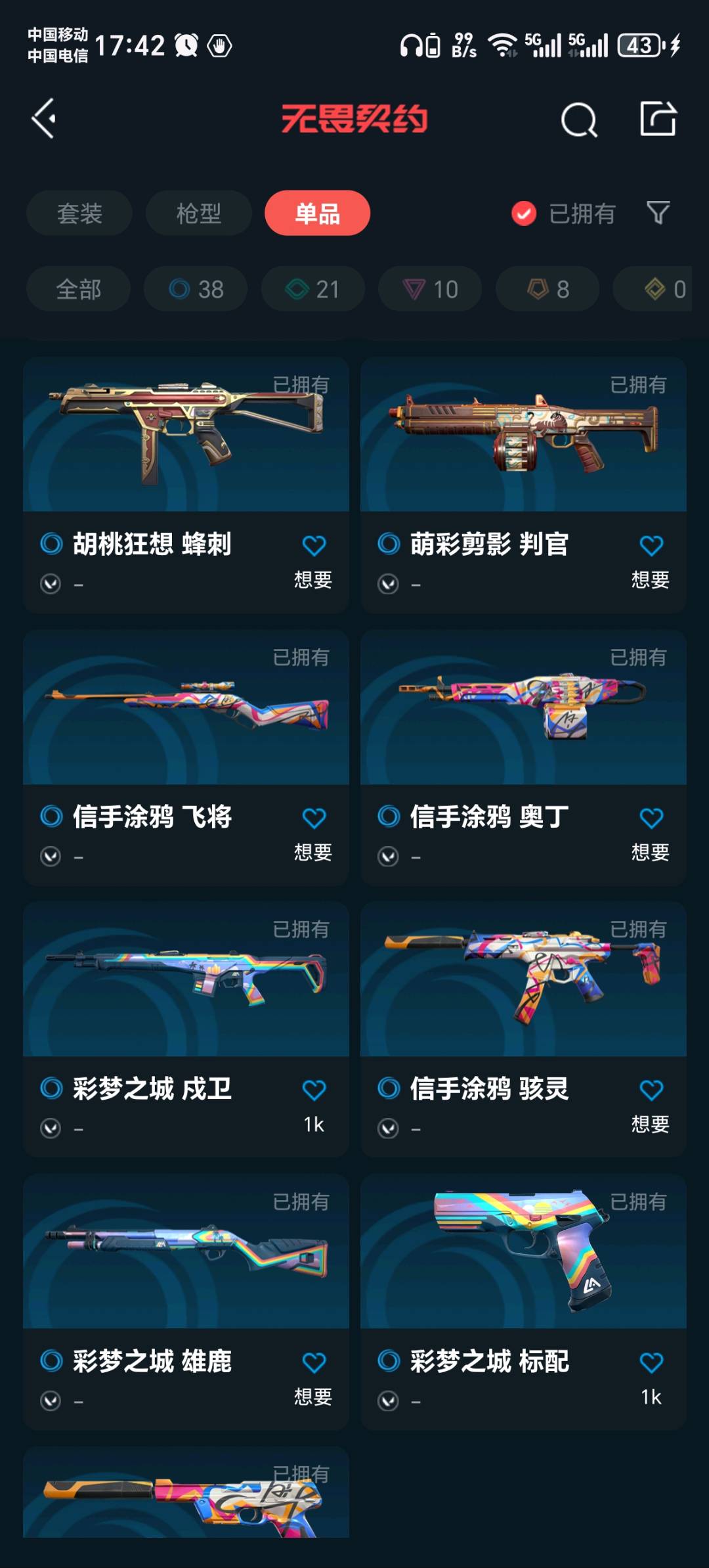Select the 全部 rarity chip
The height and width of the screenshot is (1568, 709).
coord(78,289)
